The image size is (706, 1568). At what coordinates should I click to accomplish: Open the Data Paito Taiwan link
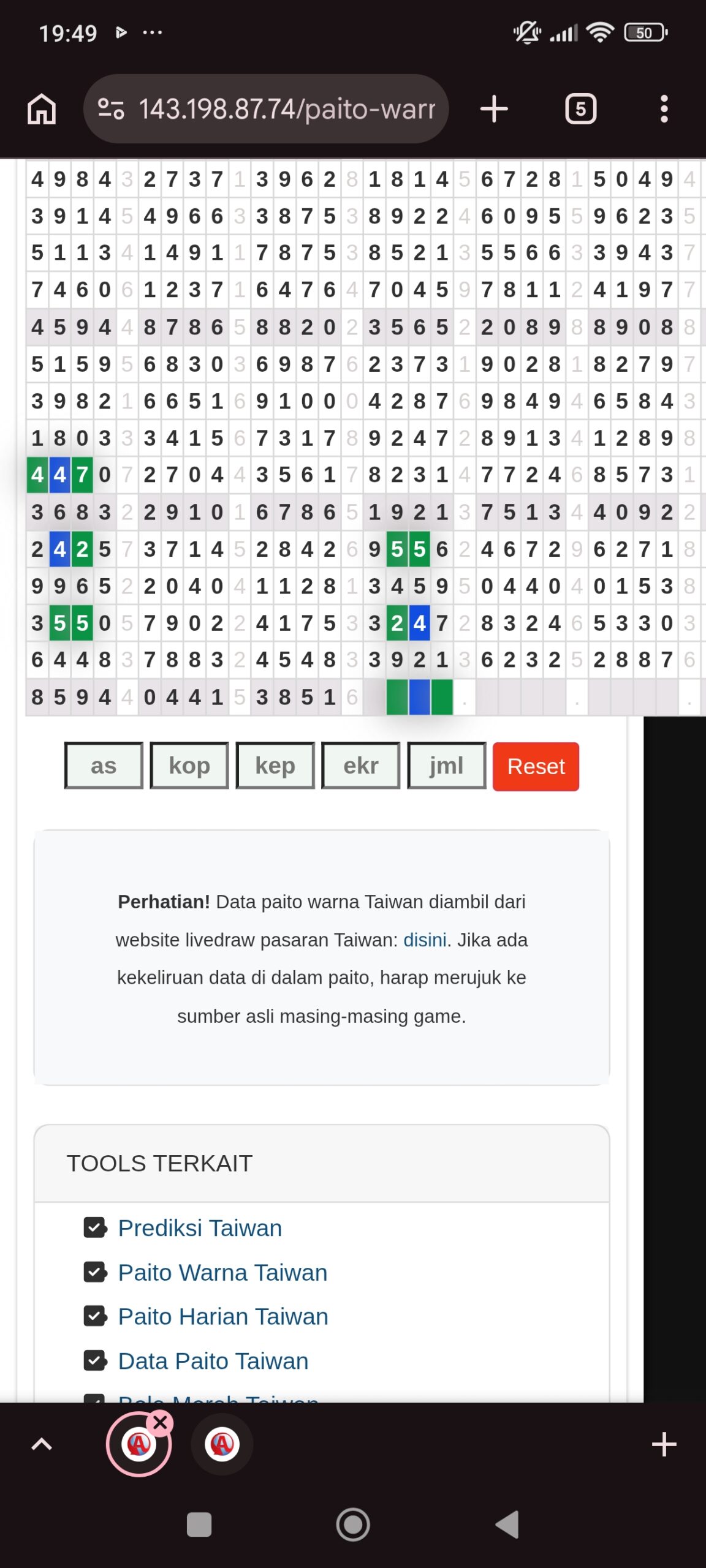click(213, 1361)
